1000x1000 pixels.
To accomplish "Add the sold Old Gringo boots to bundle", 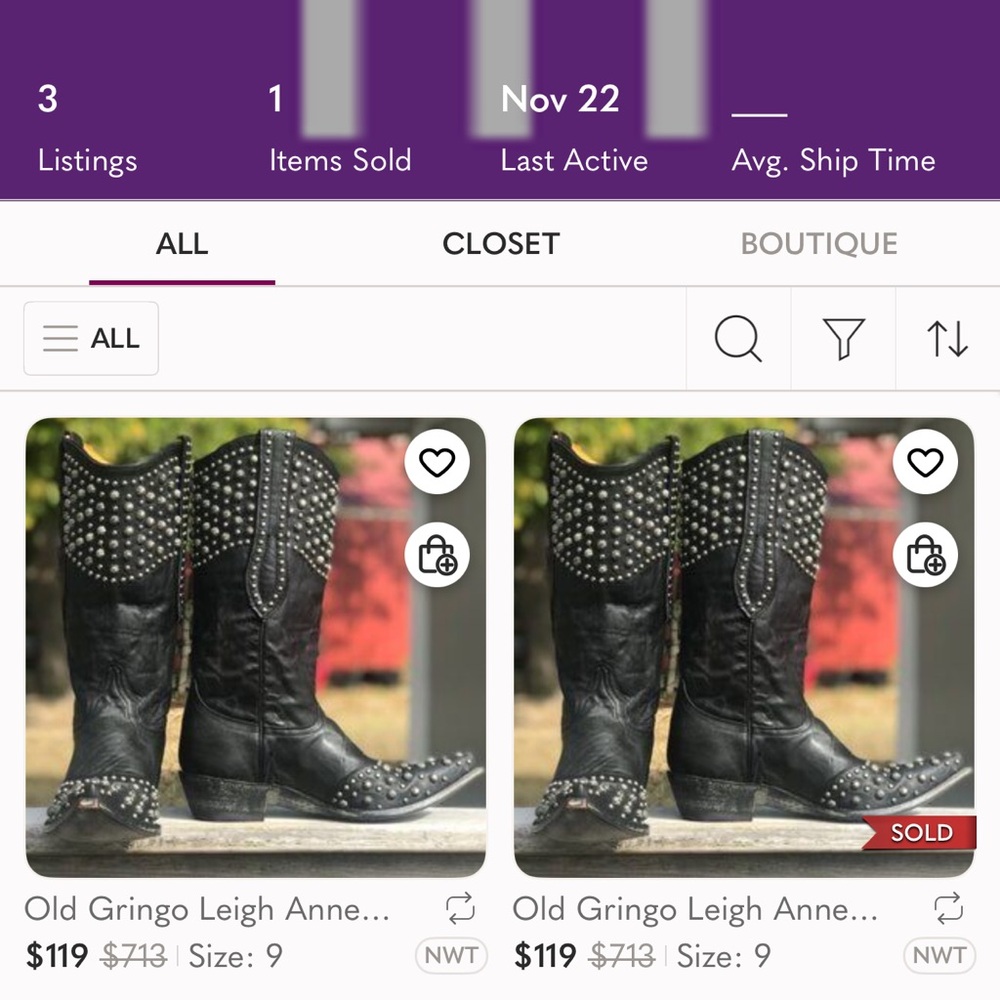I will [x=925, y=555].
